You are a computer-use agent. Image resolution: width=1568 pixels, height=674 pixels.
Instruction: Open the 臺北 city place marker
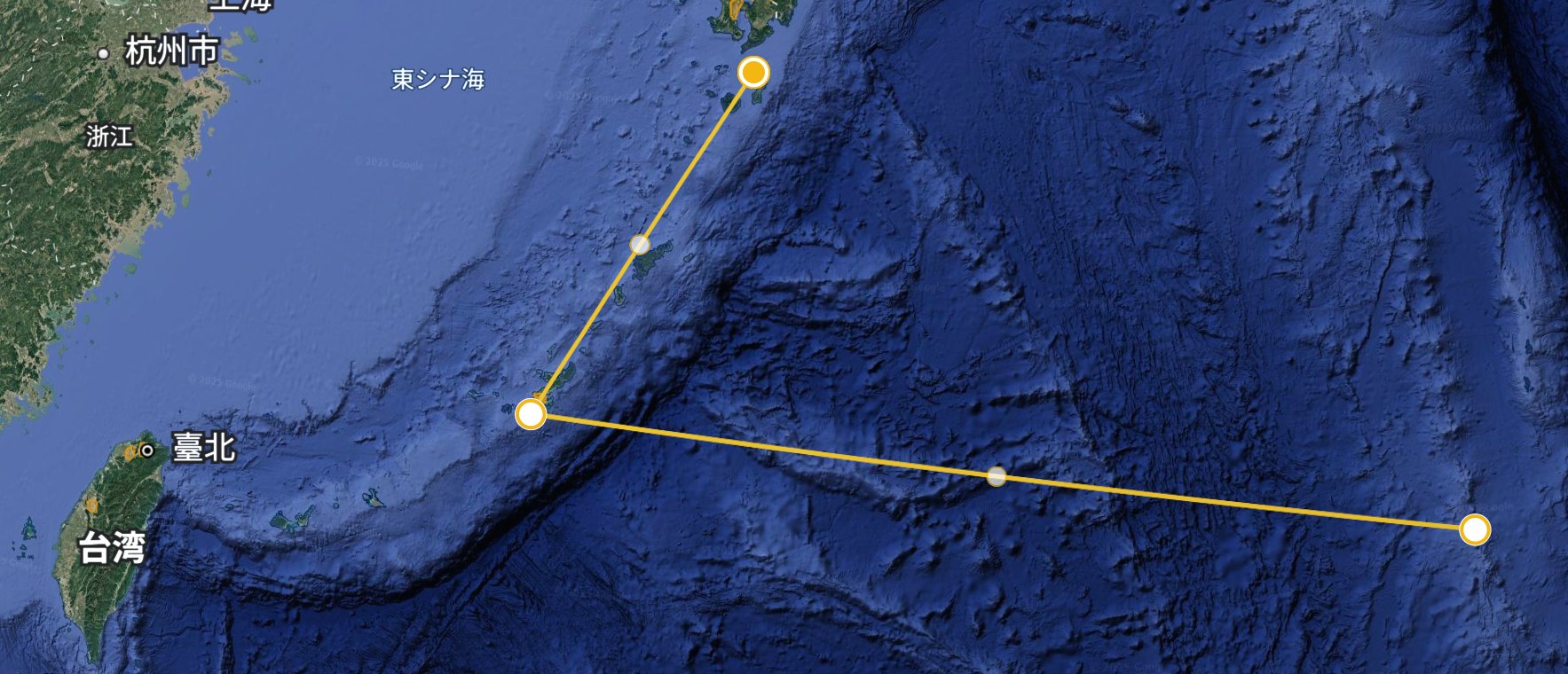pyautogui.click(x=147, y=451)
